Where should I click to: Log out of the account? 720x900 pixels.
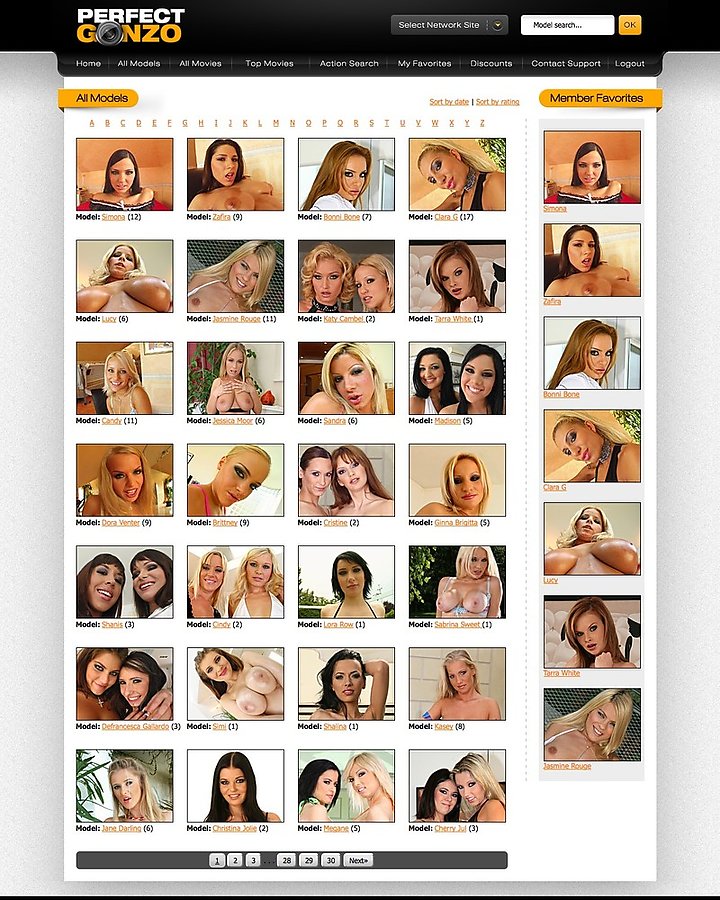coord(630,63)
